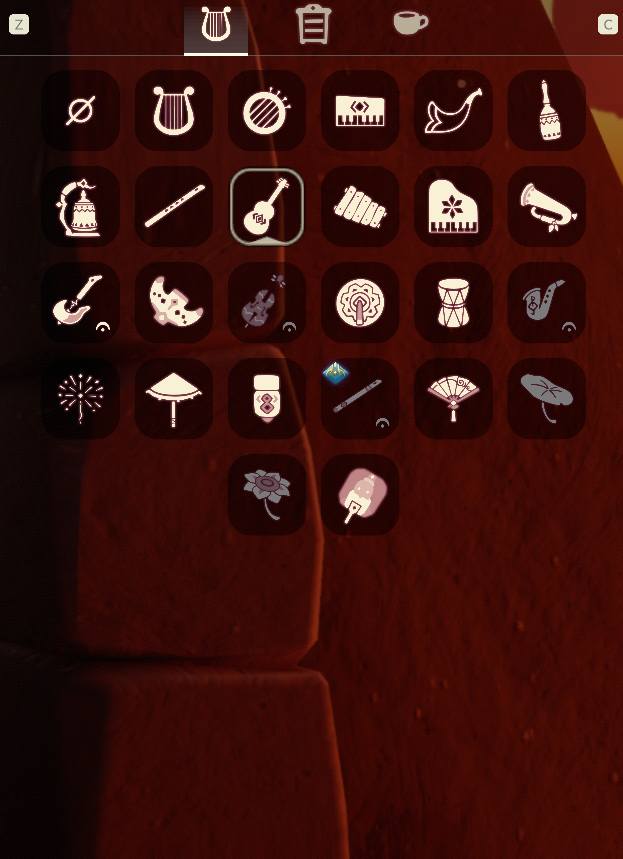Select the grand piano instrument
Image resolution: width=623 pixels, height=859 pixels.
pos(453,206)
